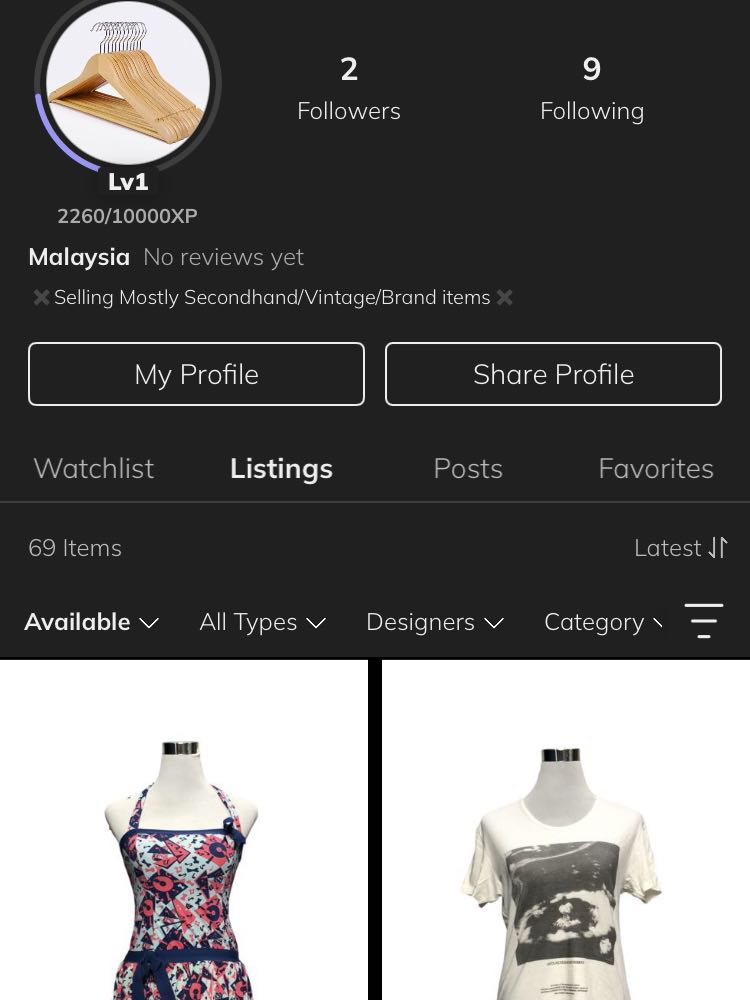Expand the Available filter dropdown
Image resolution: width=750 pixels, height=1000 pixels.
pyautogui.click(x=91, y=622)
